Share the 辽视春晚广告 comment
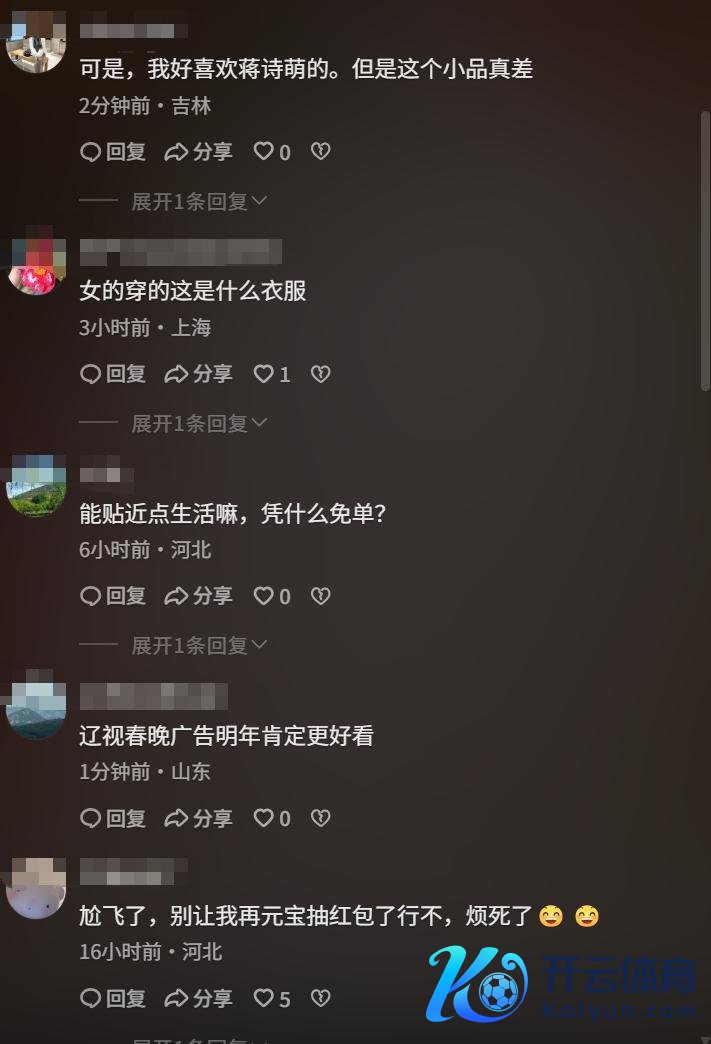 coord(198,818)
